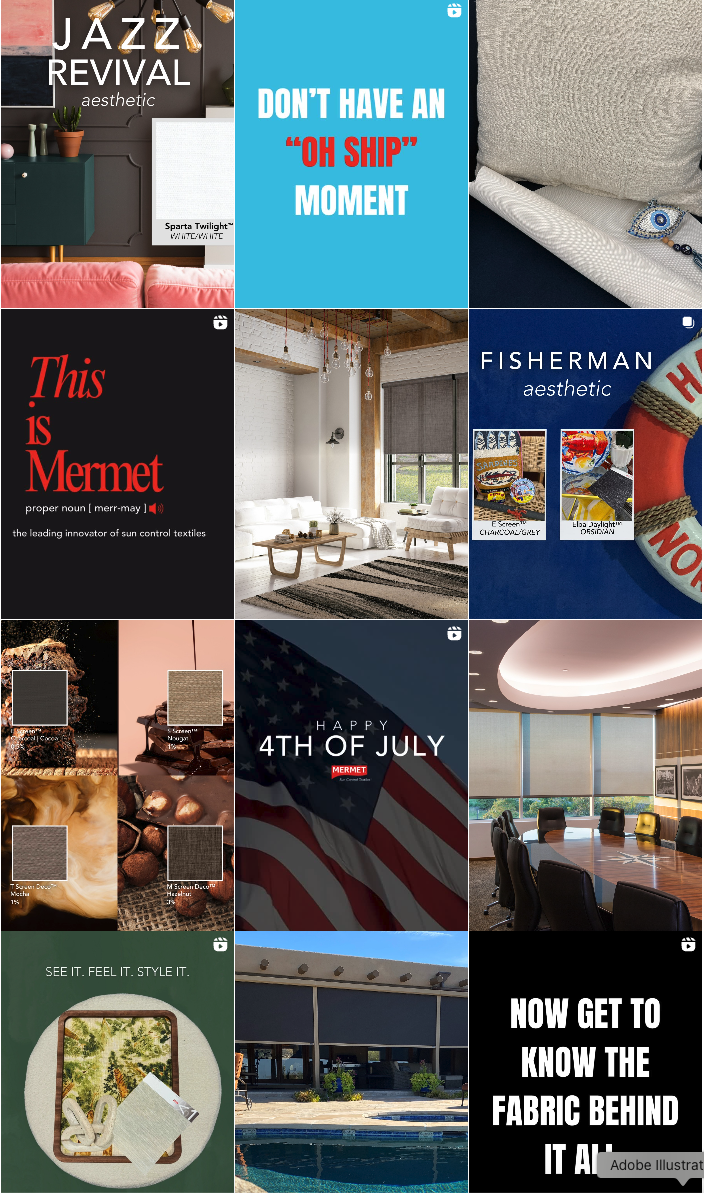Play the "Oh Ship" moment reel

(352, 154)
